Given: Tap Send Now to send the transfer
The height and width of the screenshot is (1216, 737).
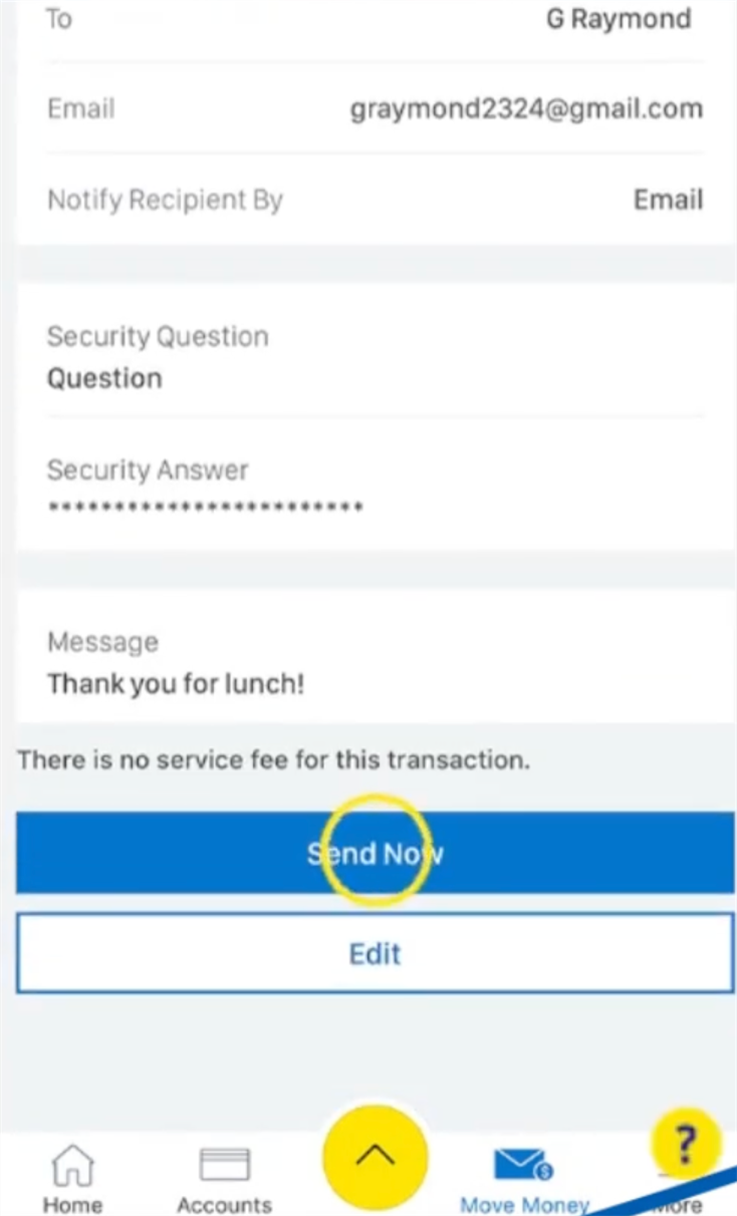Looking at the screenshot, I should click(375, 853).
